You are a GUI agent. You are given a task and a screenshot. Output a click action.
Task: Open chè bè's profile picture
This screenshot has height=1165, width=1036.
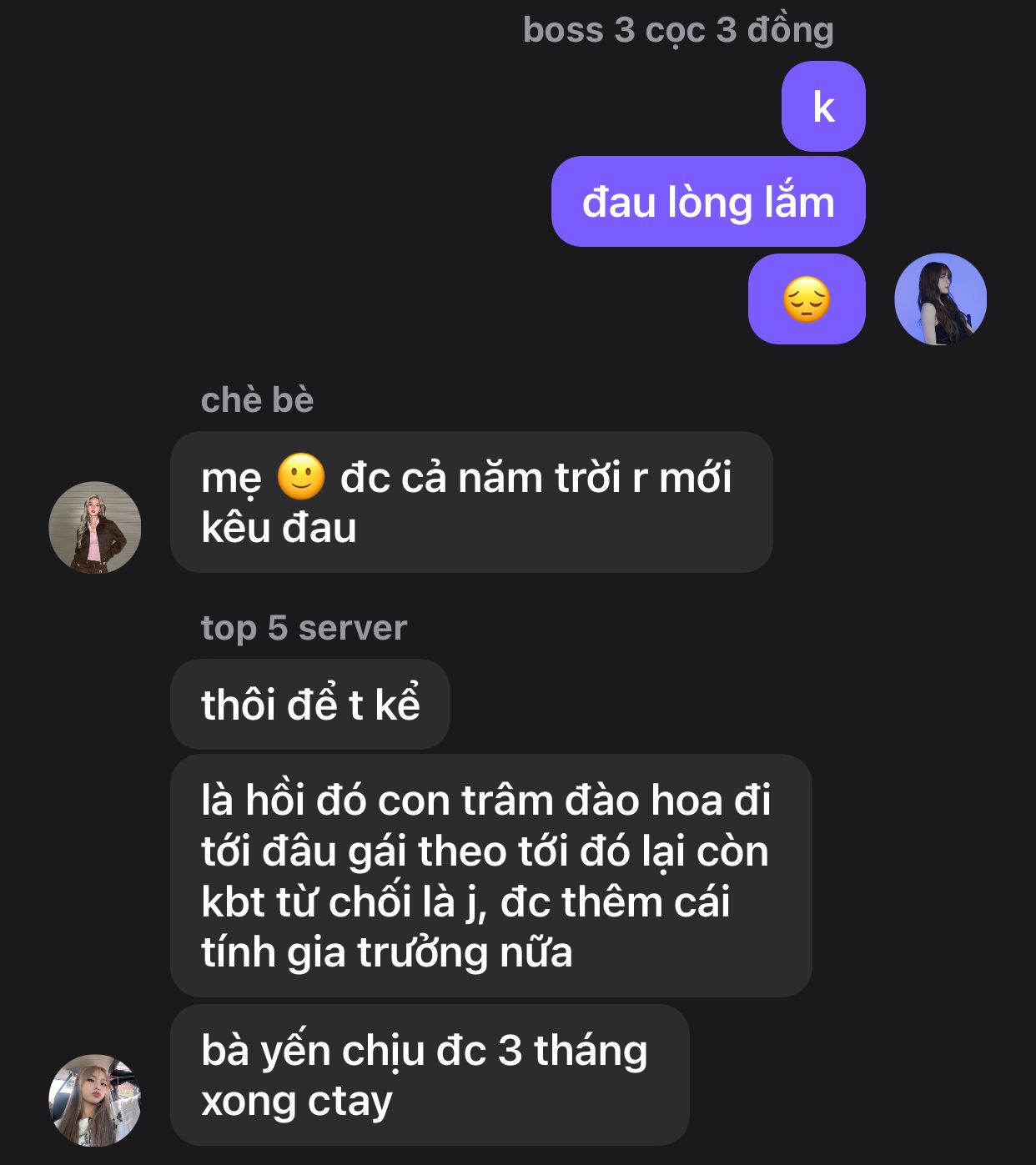tap(95, 527)
